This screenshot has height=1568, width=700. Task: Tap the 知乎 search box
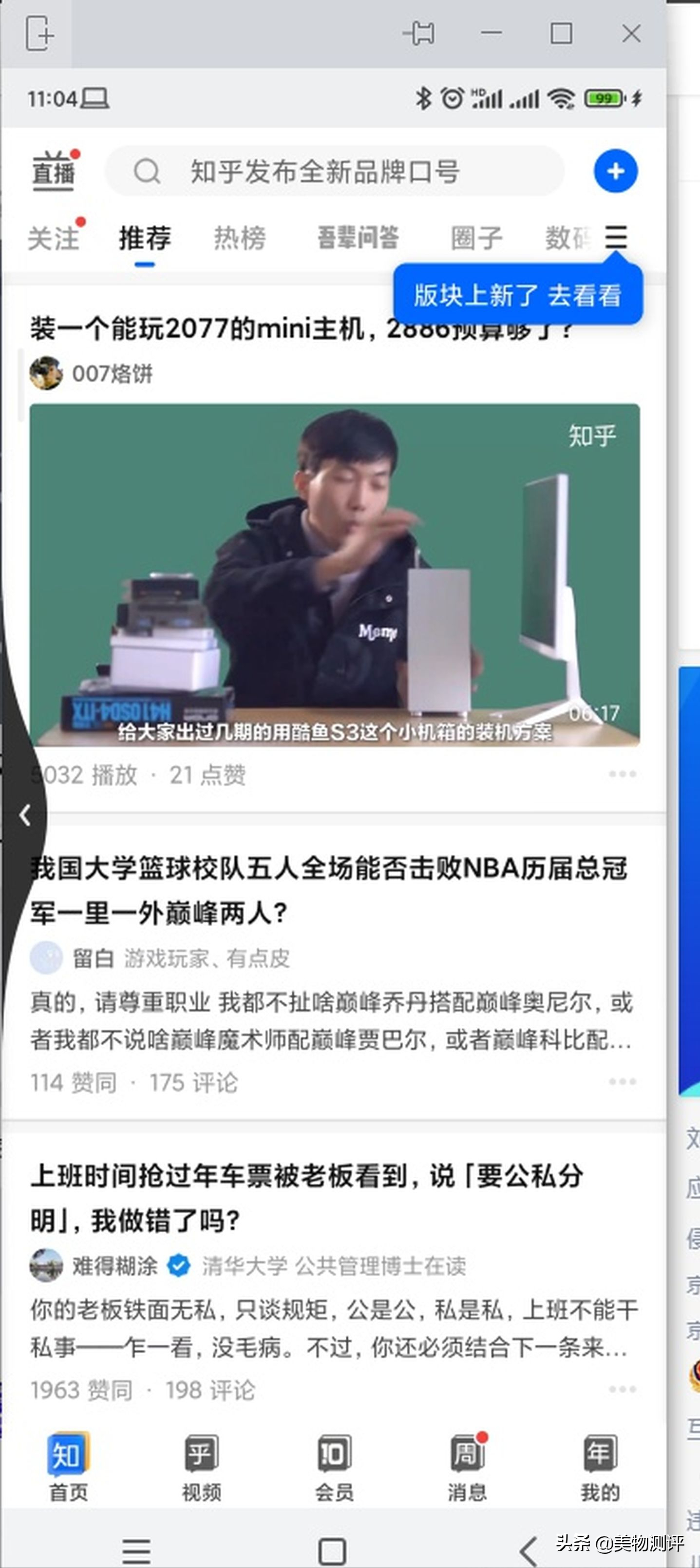(x=335, y=172)
